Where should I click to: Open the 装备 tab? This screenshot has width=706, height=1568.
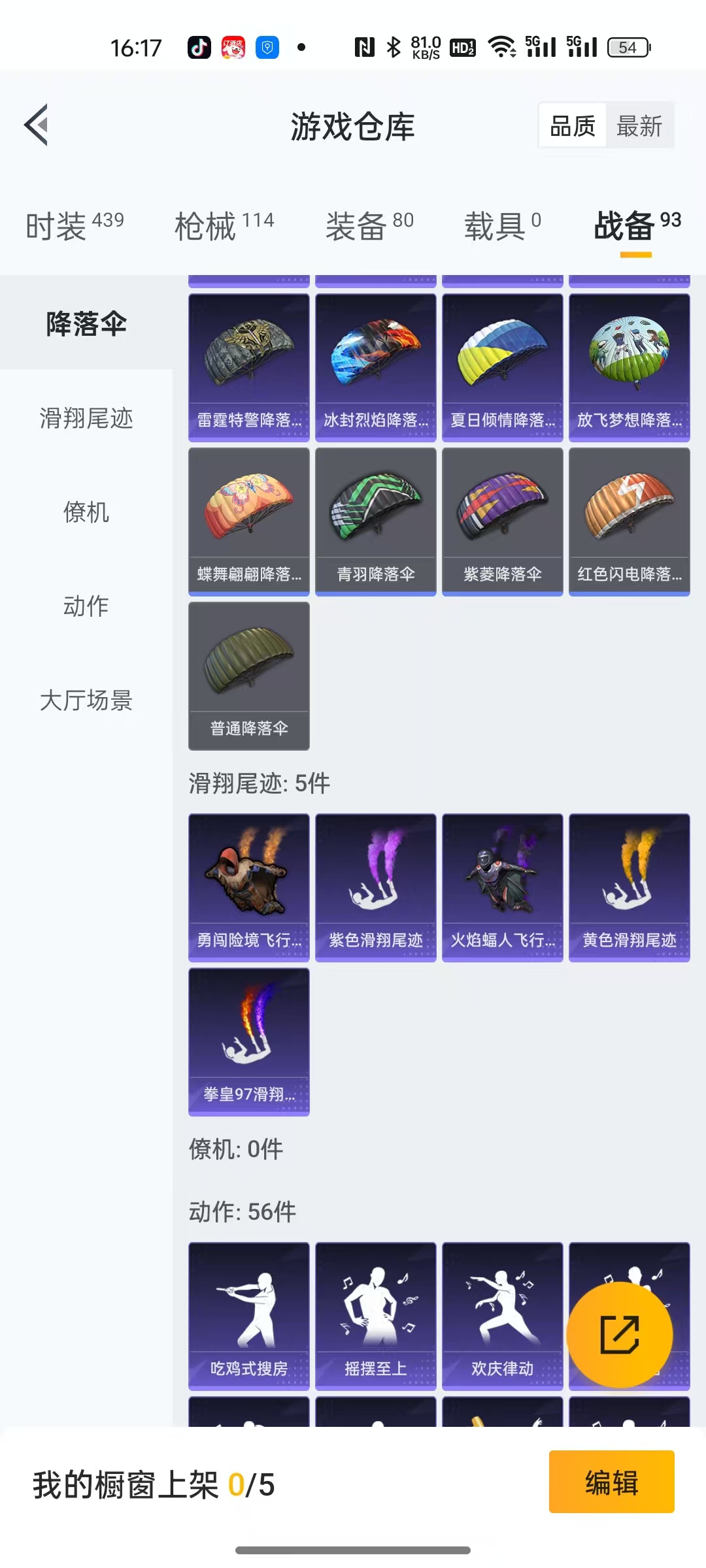(x=369, y=226)
